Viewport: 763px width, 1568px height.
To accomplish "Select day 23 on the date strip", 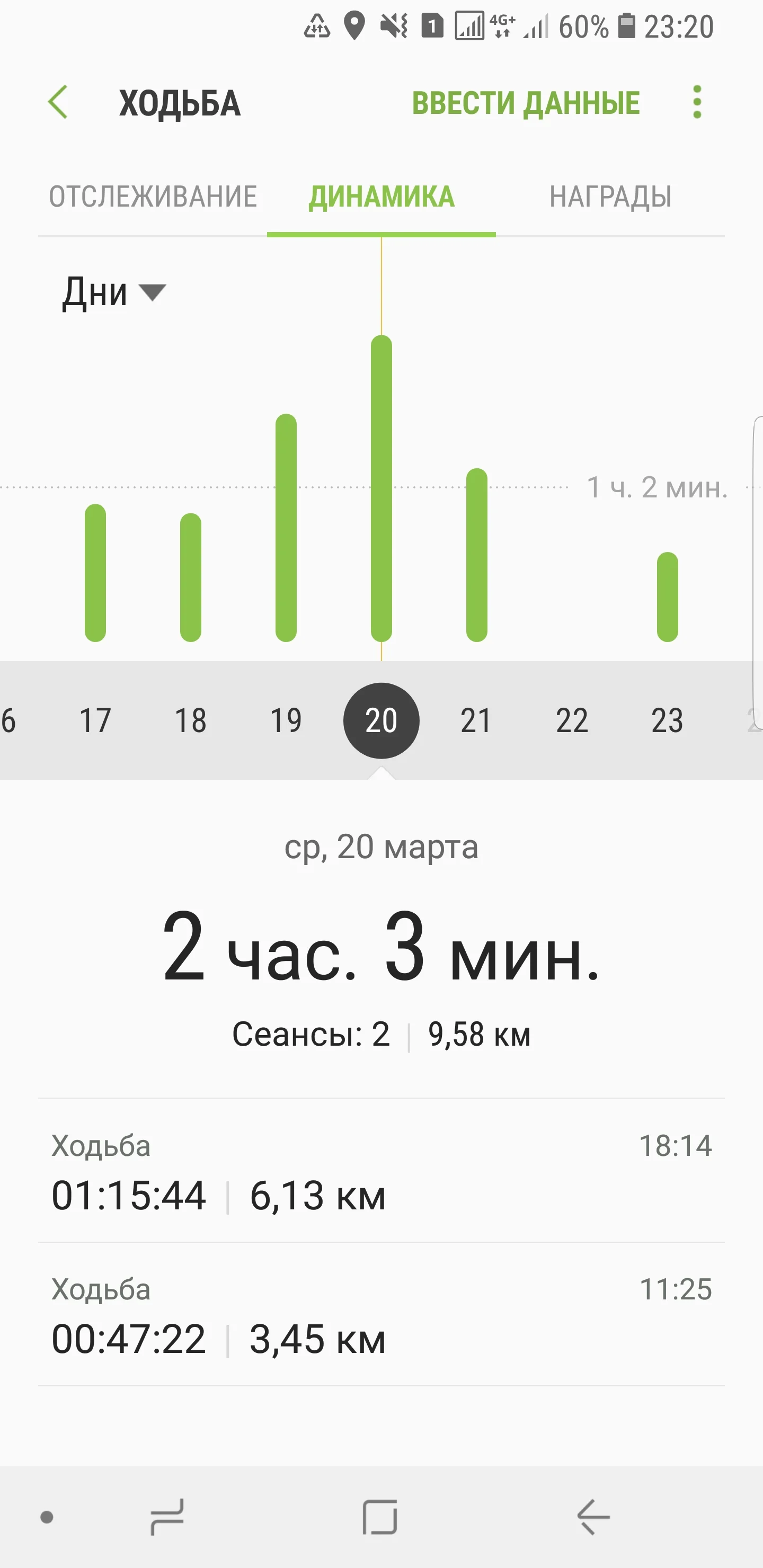I will pyautogui.click(x=668, y=720).
